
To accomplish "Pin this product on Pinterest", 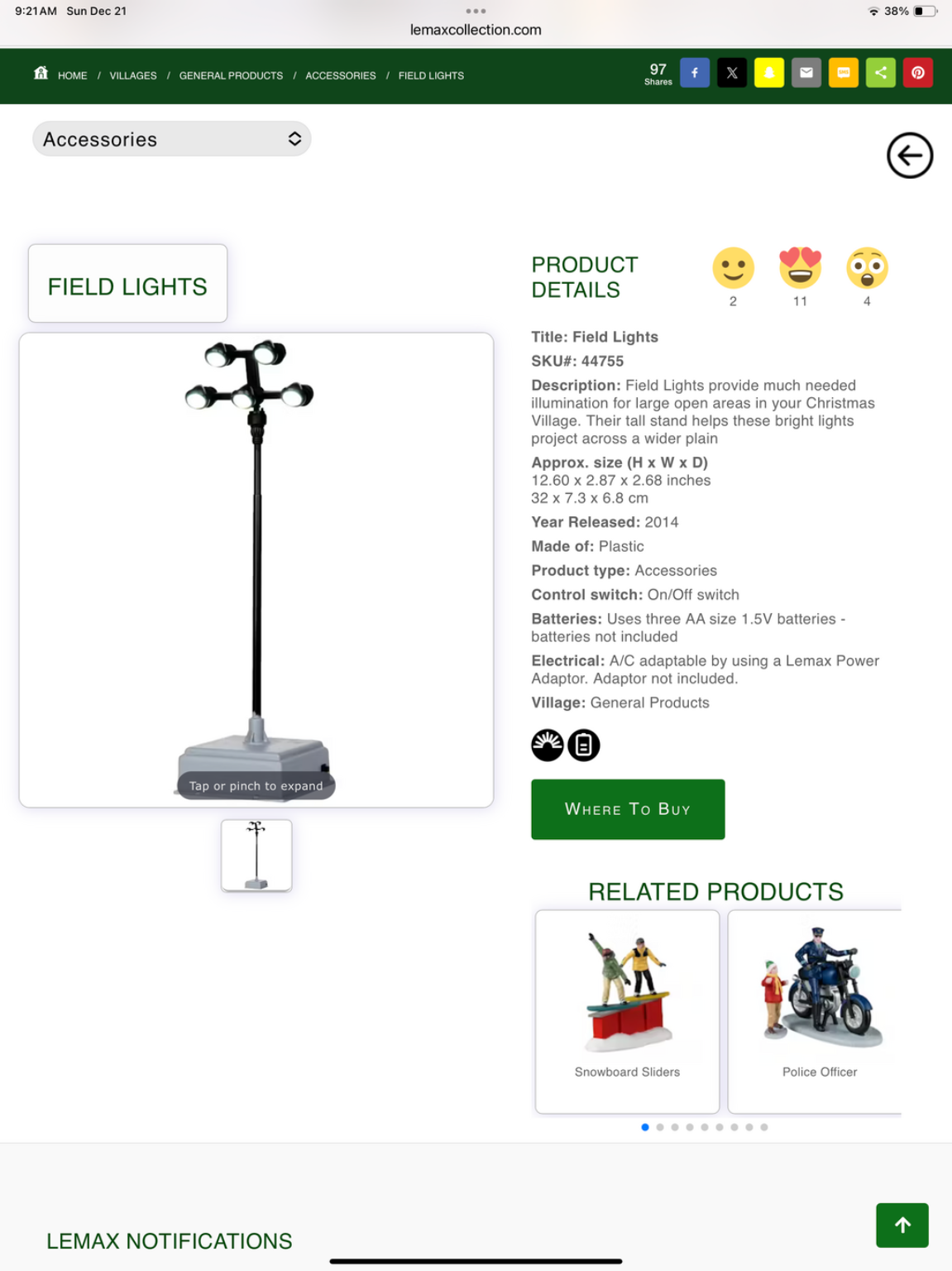I will click(x=917, y=73).
